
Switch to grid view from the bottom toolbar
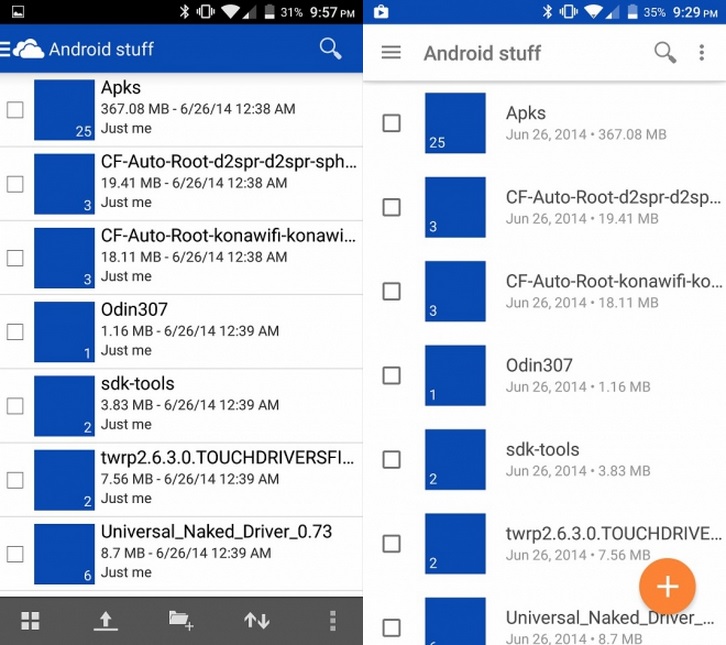click(30, 621)
